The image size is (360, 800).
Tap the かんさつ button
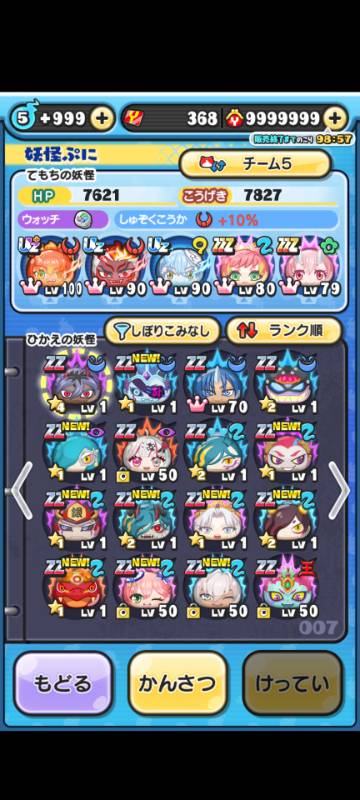[177, 684]
